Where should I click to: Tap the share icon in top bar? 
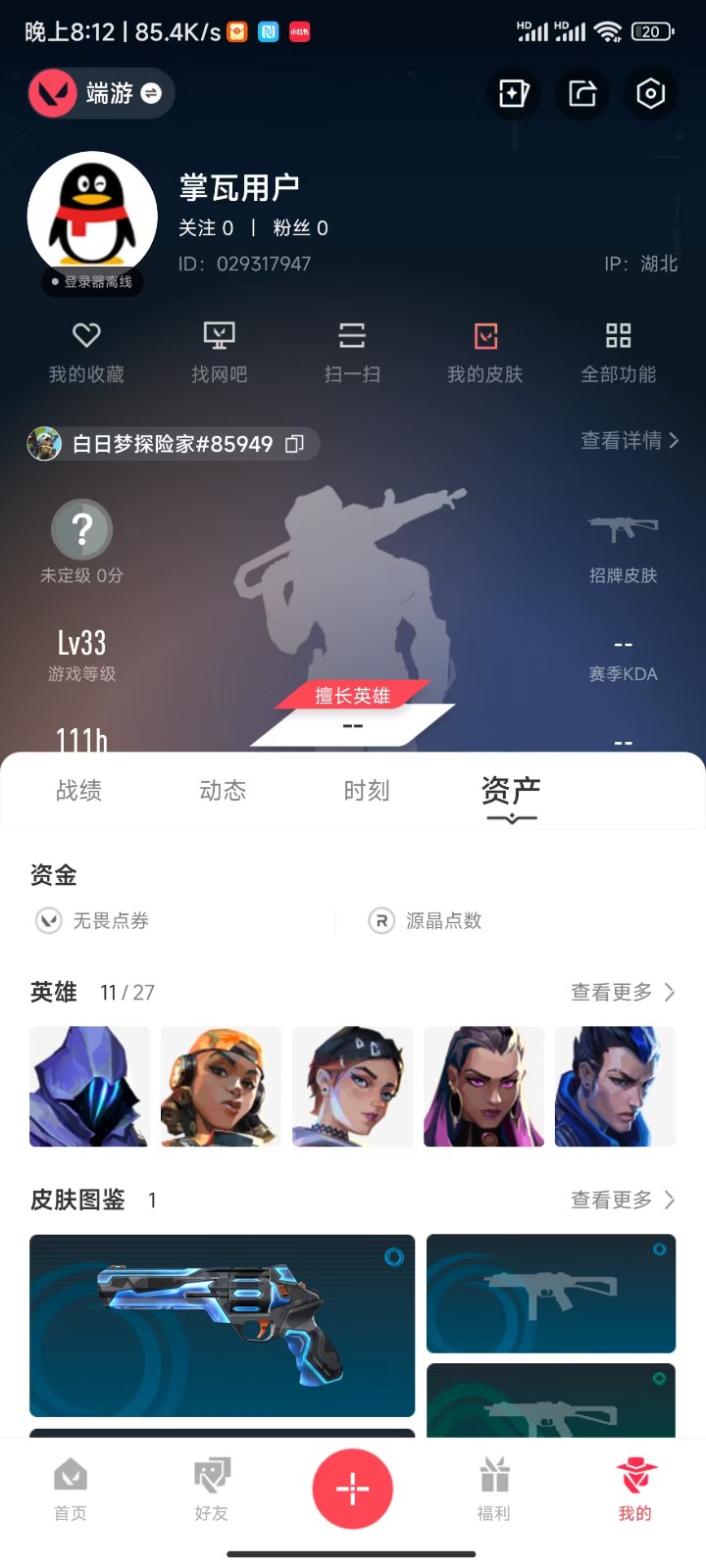click(582, 94)
